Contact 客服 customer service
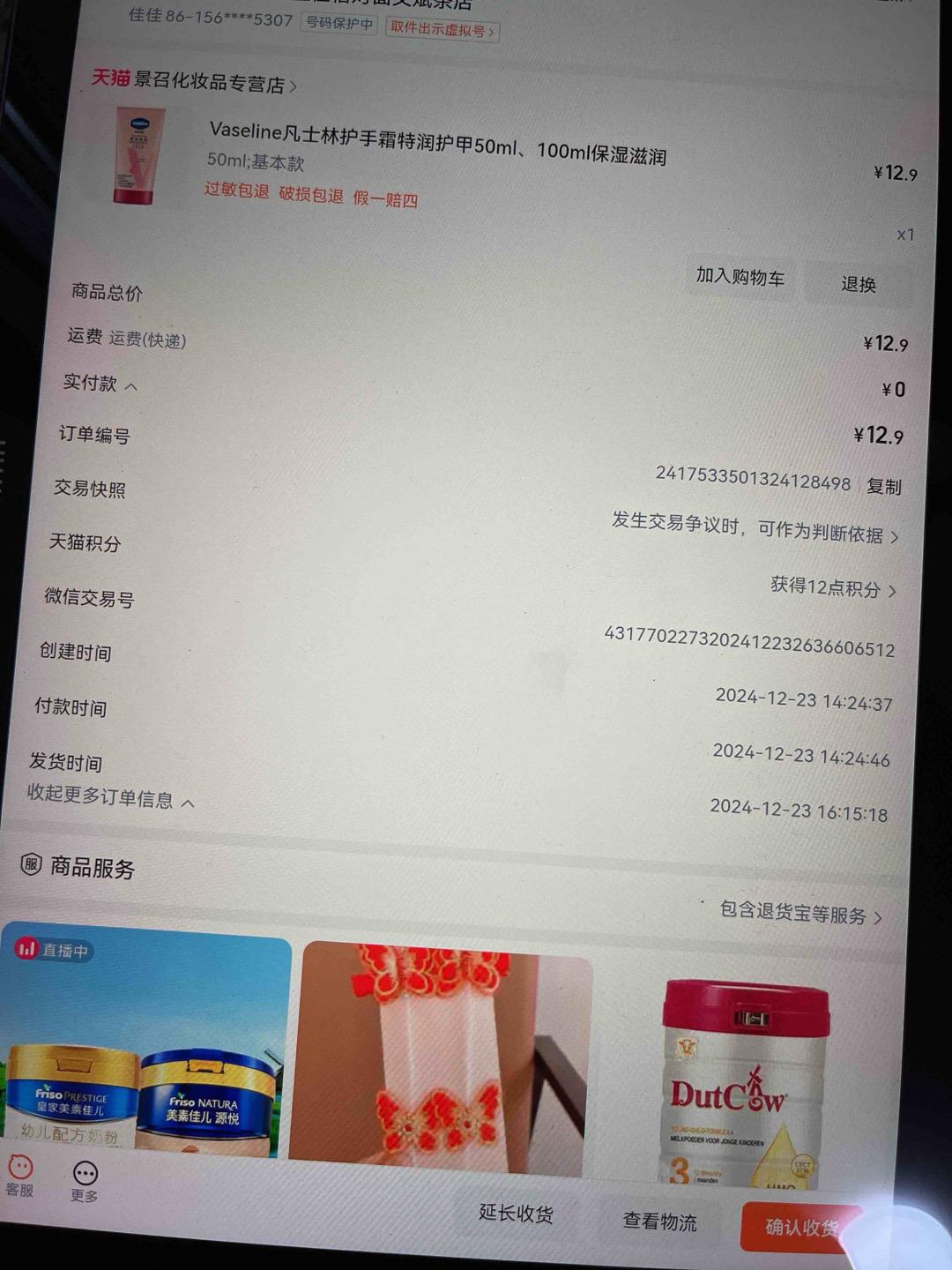Image resolution: width=952 pixels, height=1270 pixels. point(19,1177)
